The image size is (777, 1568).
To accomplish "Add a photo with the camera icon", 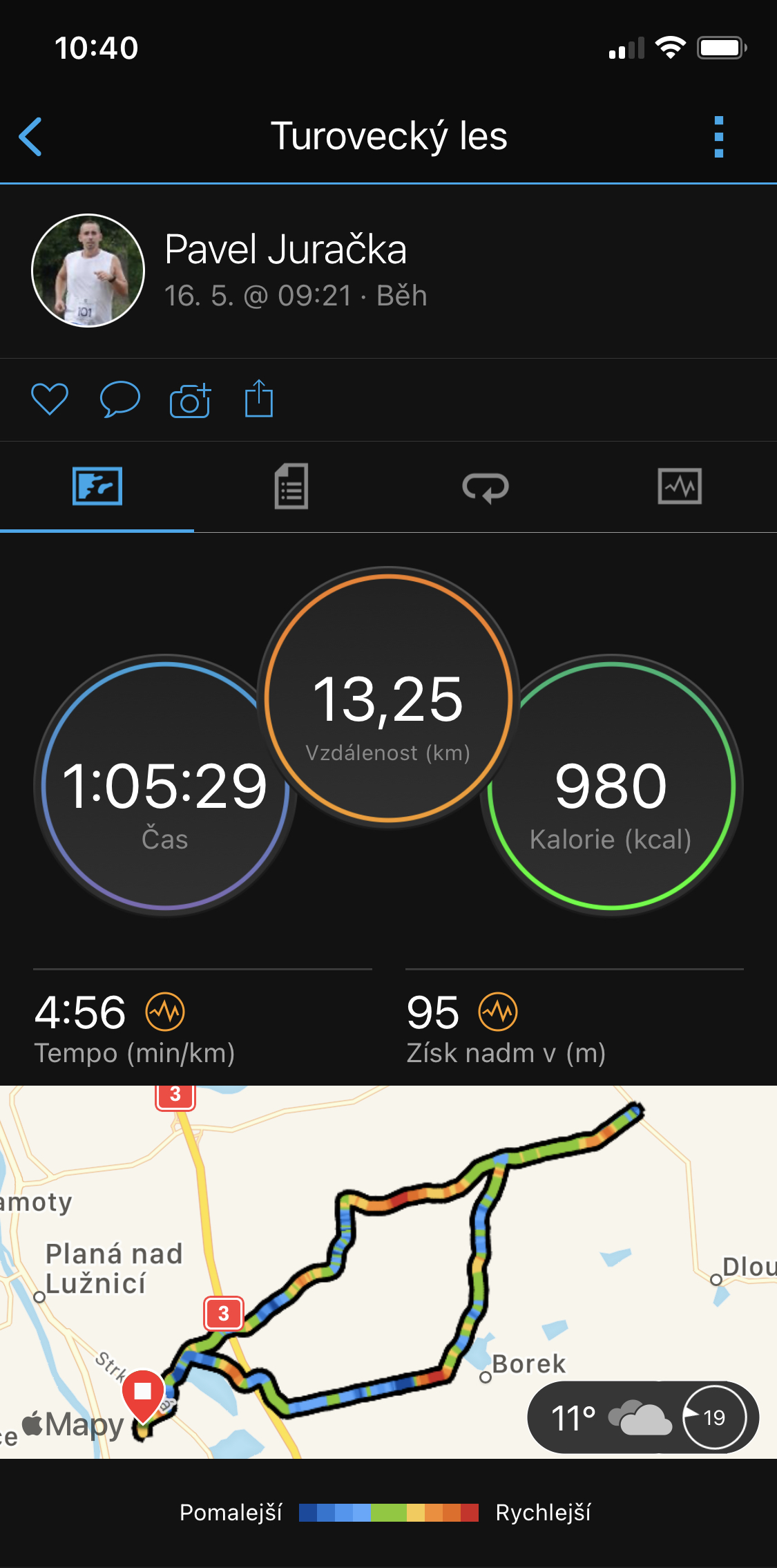I will click(x=190, y=400).
